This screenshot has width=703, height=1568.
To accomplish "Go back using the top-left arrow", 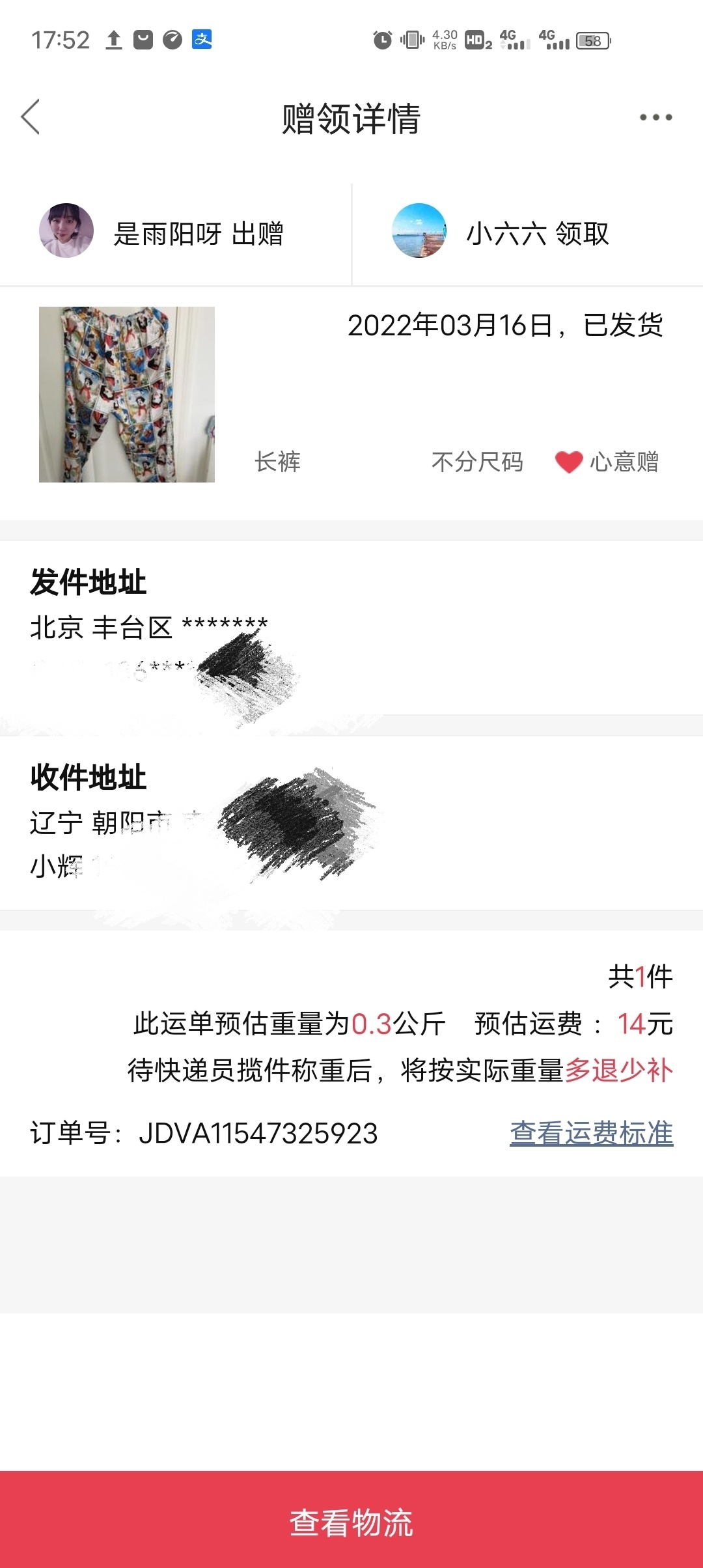I will [31, 117].
